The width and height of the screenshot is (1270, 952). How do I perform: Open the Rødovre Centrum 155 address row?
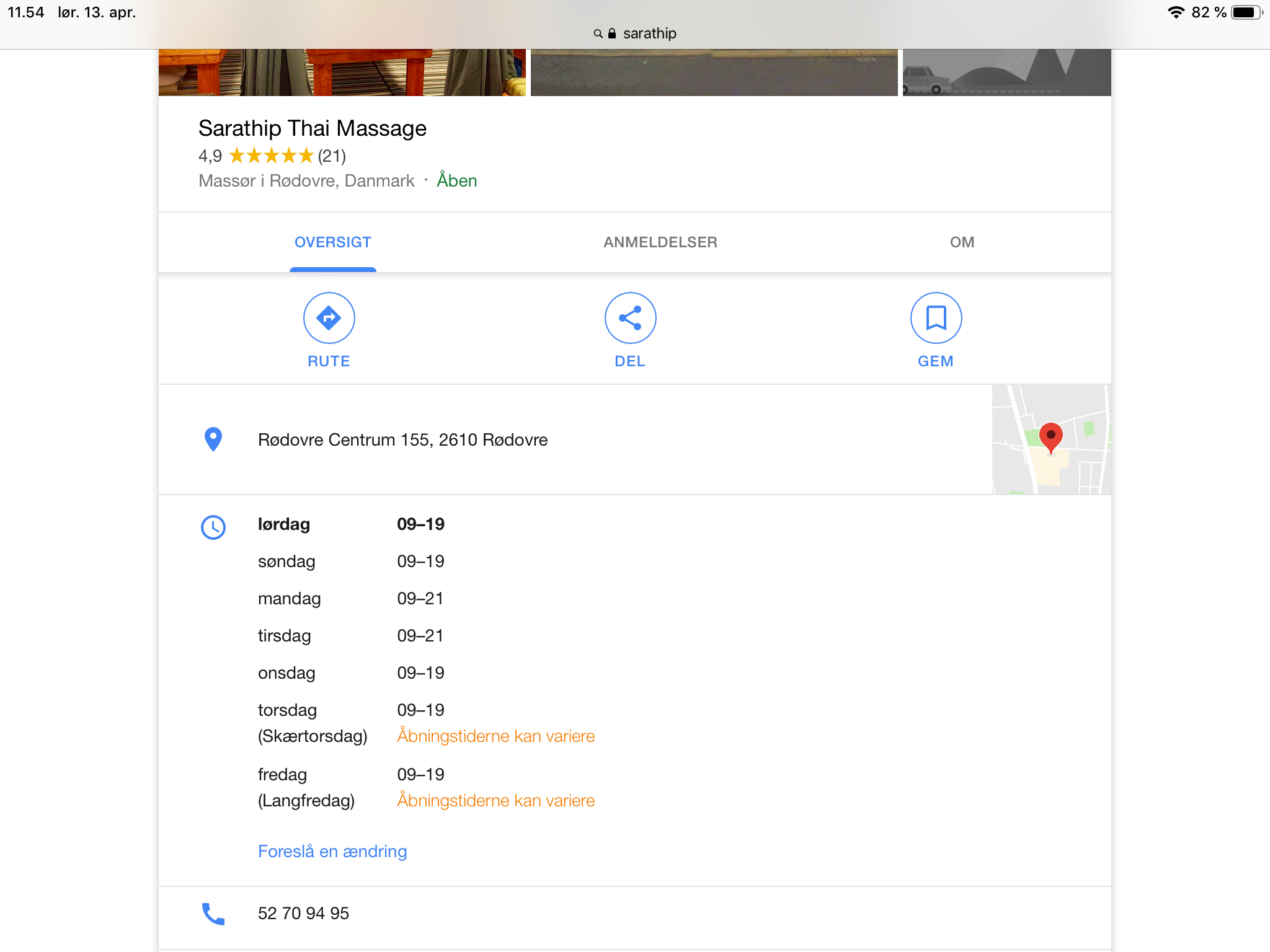pos(402,439)
